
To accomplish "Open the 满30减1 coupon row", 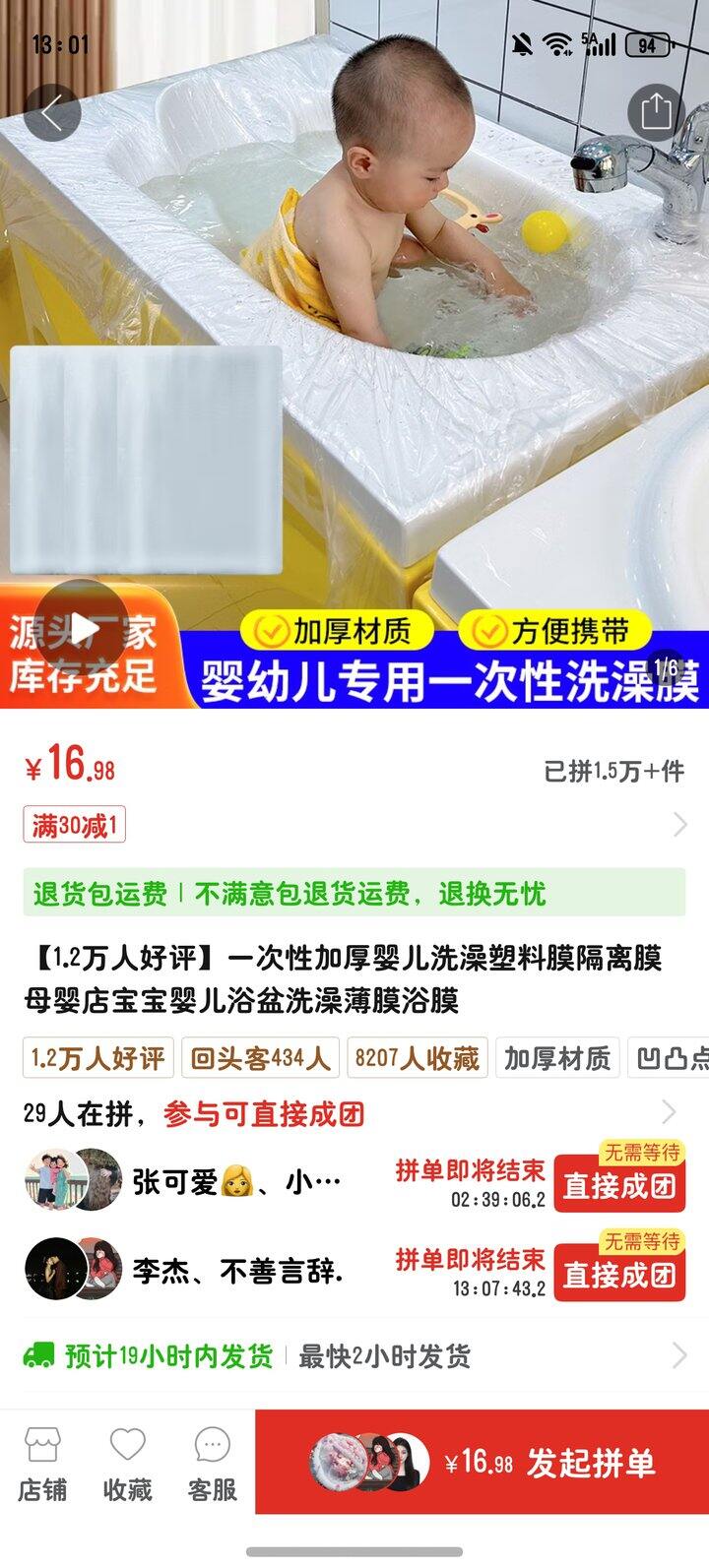I will (354, 825).
